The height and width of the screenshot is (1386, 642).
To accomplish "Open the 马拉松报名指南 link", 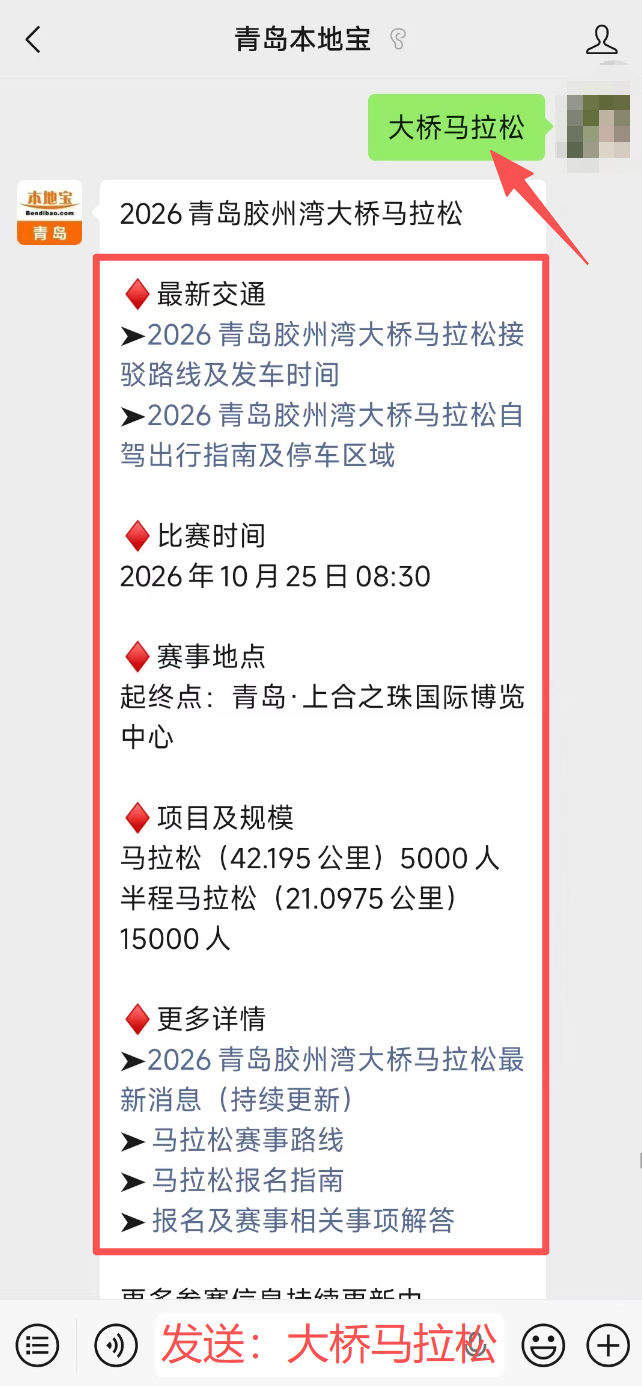I will point(248,1180).
